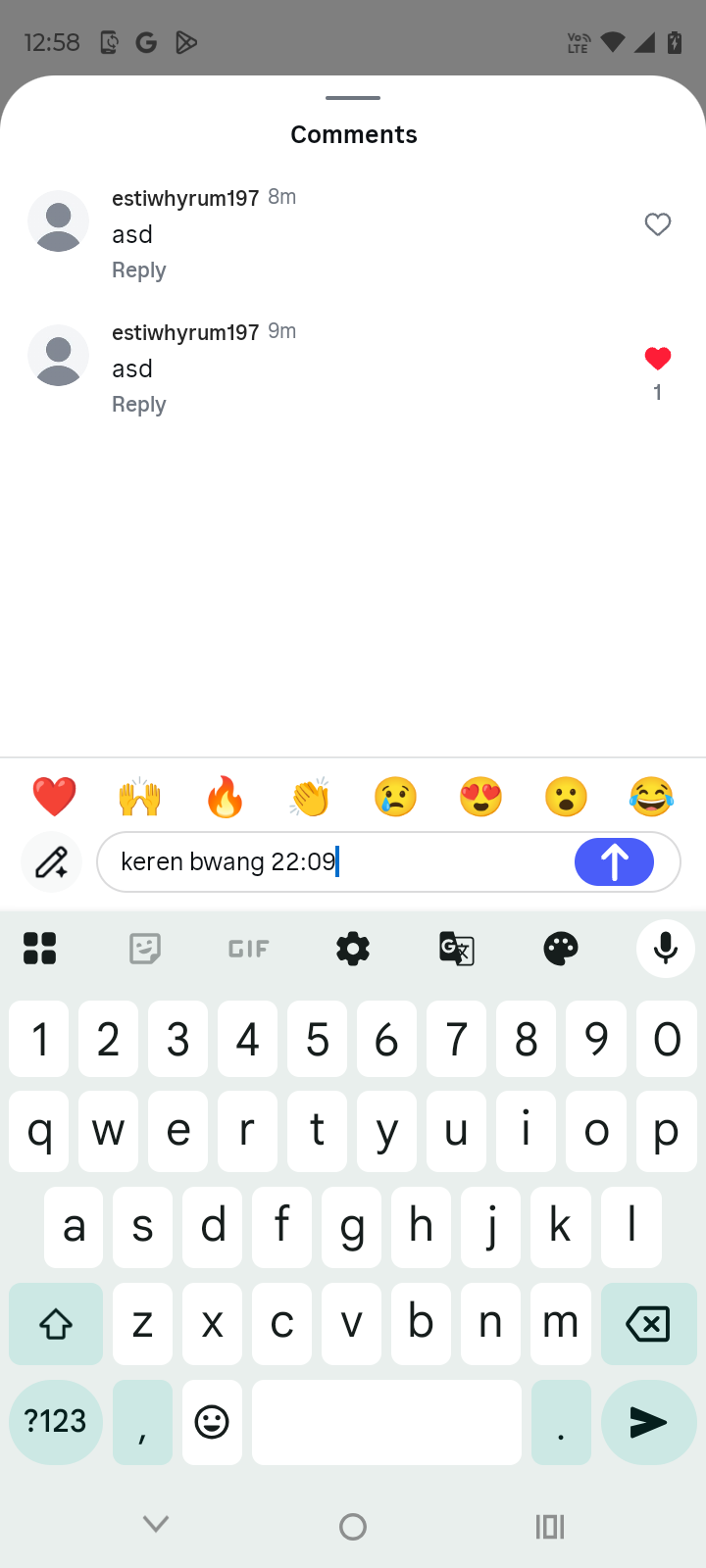This screenshot has height=1568, width=706.
Task: Reply to the 9m asd comment
Action: 138,405
